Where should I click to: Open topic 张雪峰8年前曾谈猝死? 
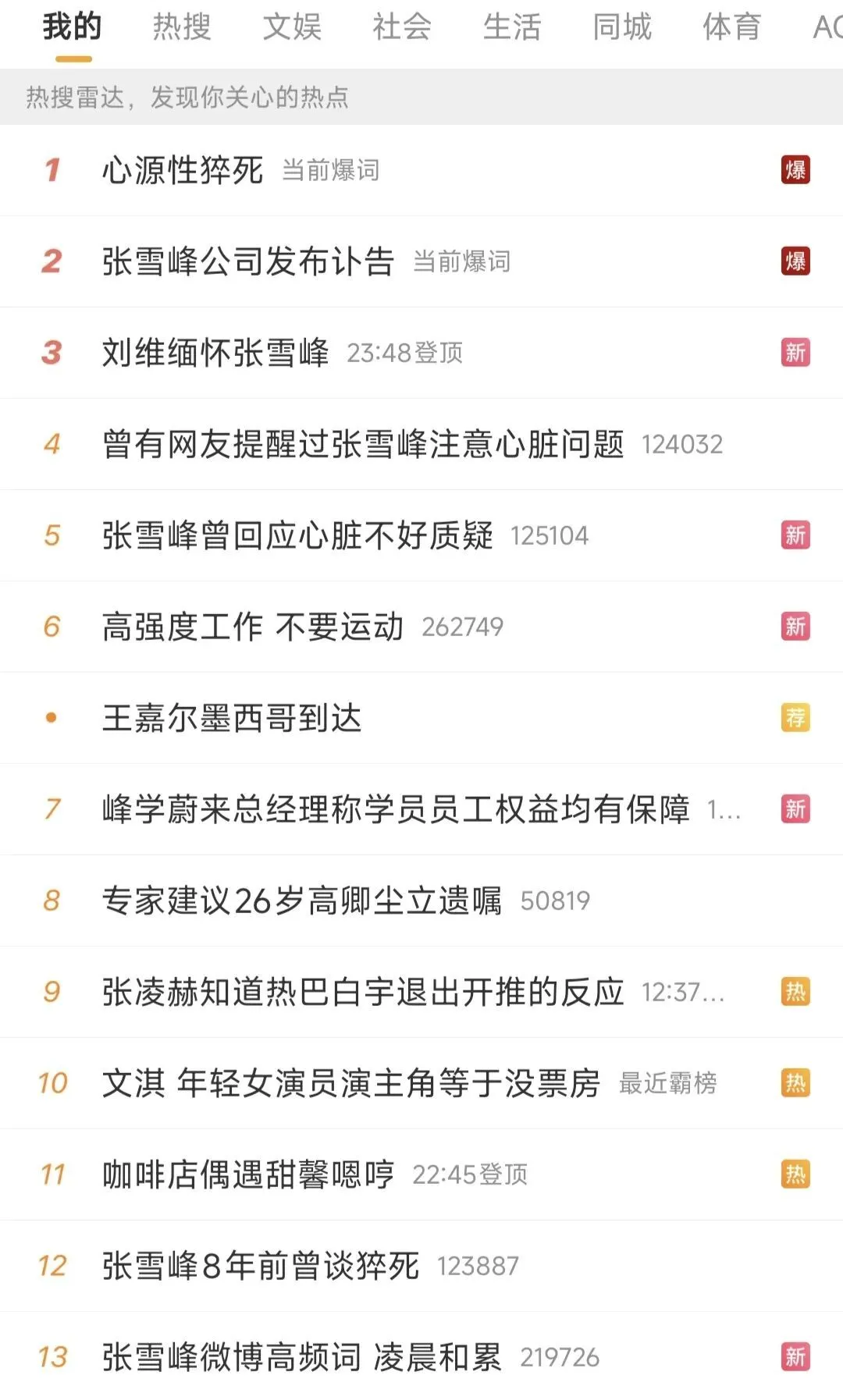click(261, 1266)
